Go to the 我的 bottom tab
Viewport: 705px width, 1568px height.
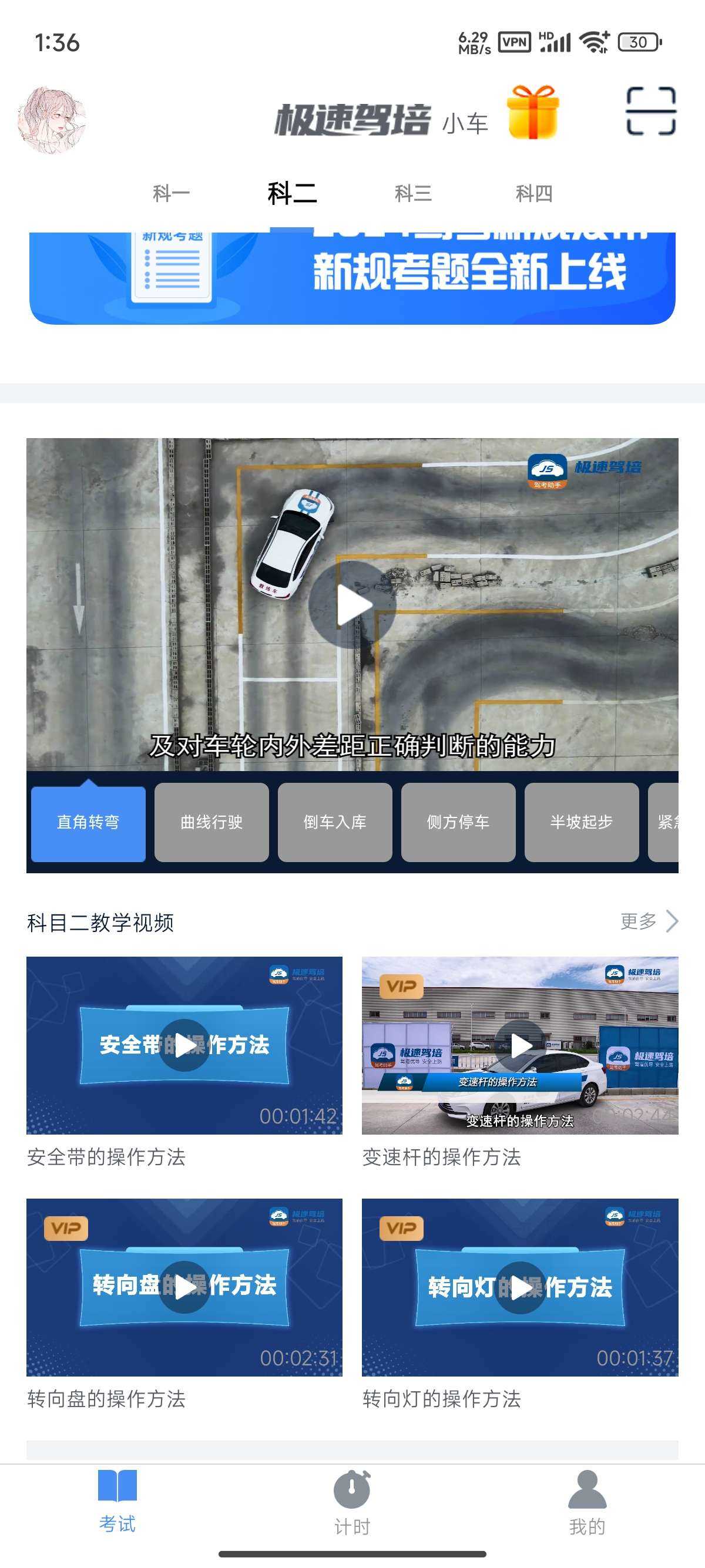(x=587, y=1502)
